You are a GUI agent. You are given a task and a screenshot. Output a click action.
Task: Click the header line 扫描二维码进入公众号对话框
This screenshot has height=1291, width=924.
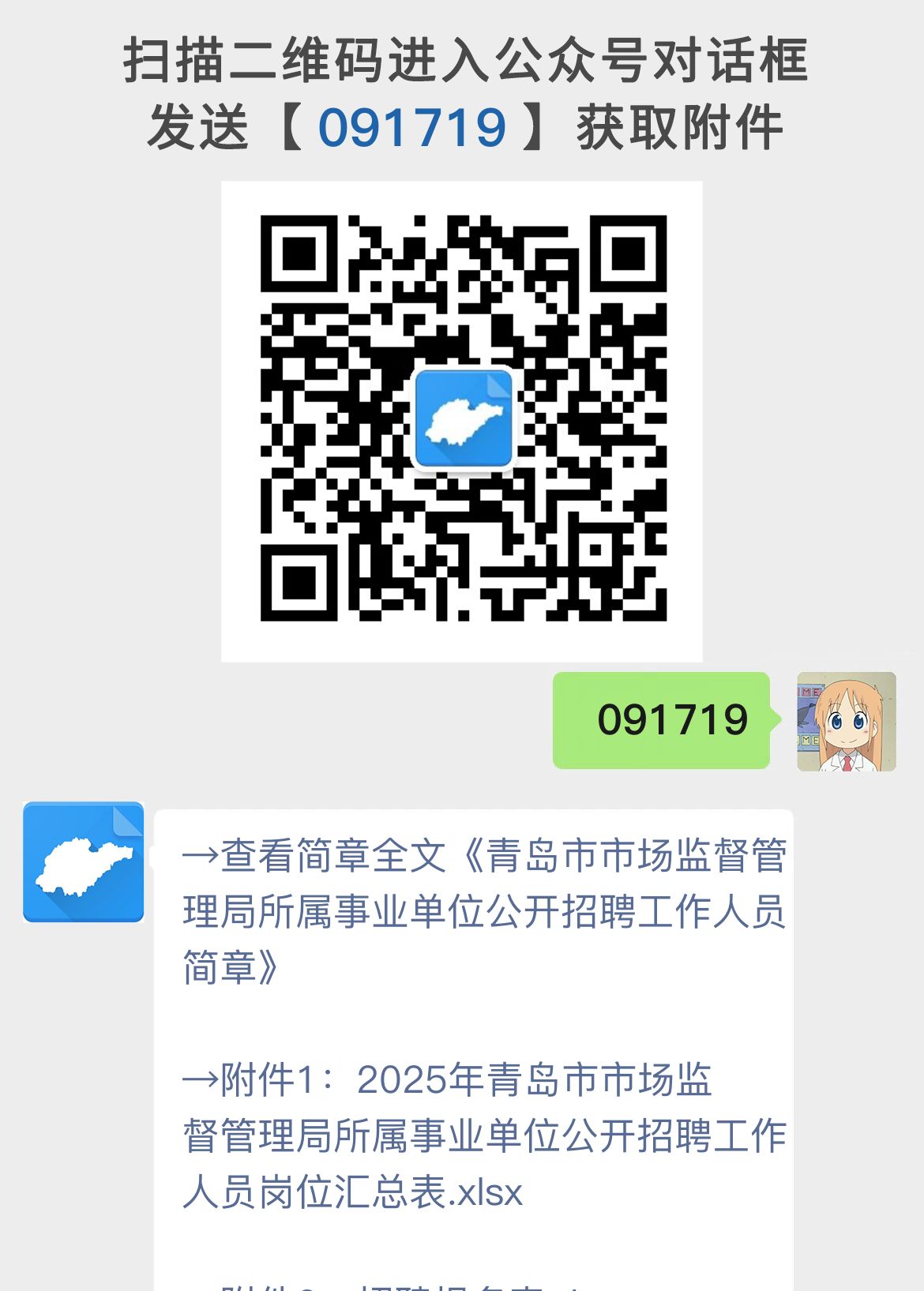point(462,63)
